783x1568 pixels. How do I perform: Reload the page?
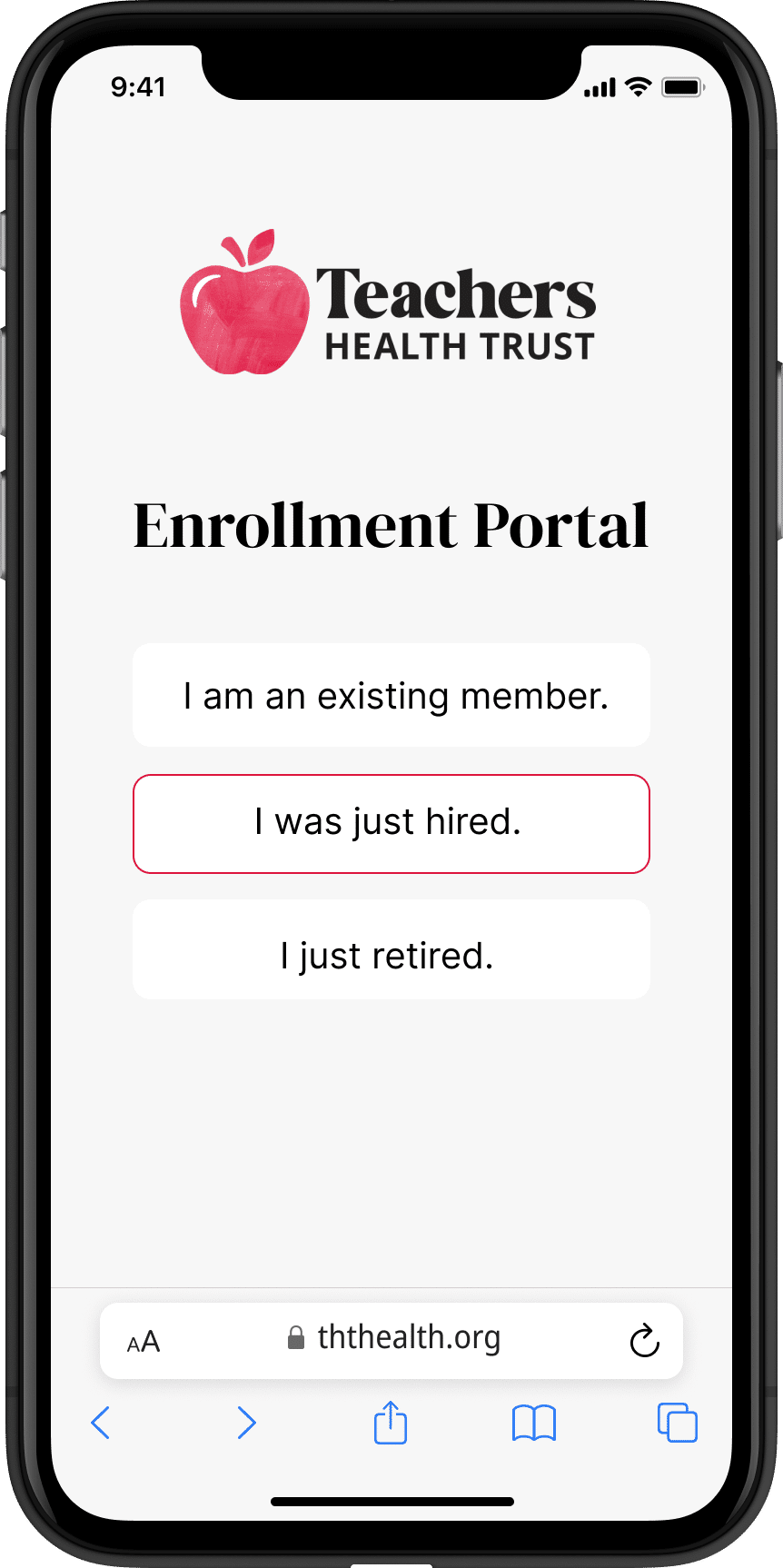point(644,1341)
